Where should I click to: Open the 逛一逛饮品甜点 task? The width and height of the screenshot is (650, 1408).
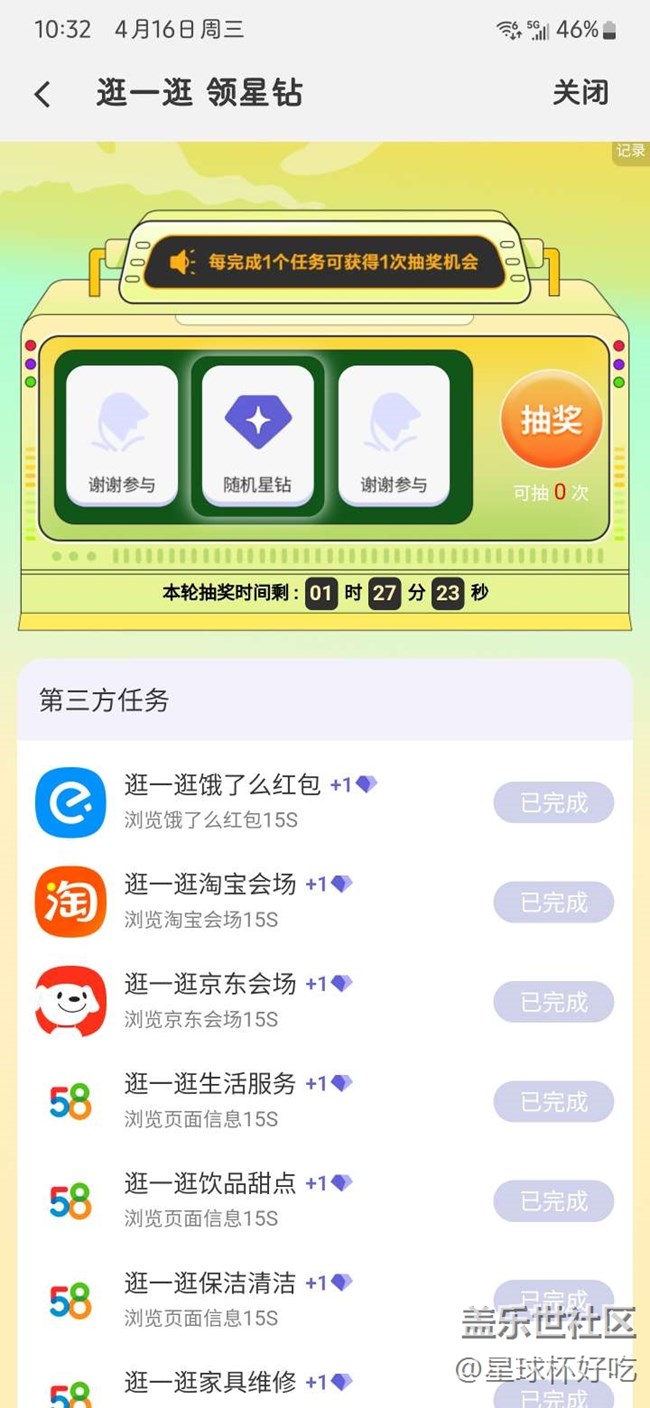pos(210,1183)
